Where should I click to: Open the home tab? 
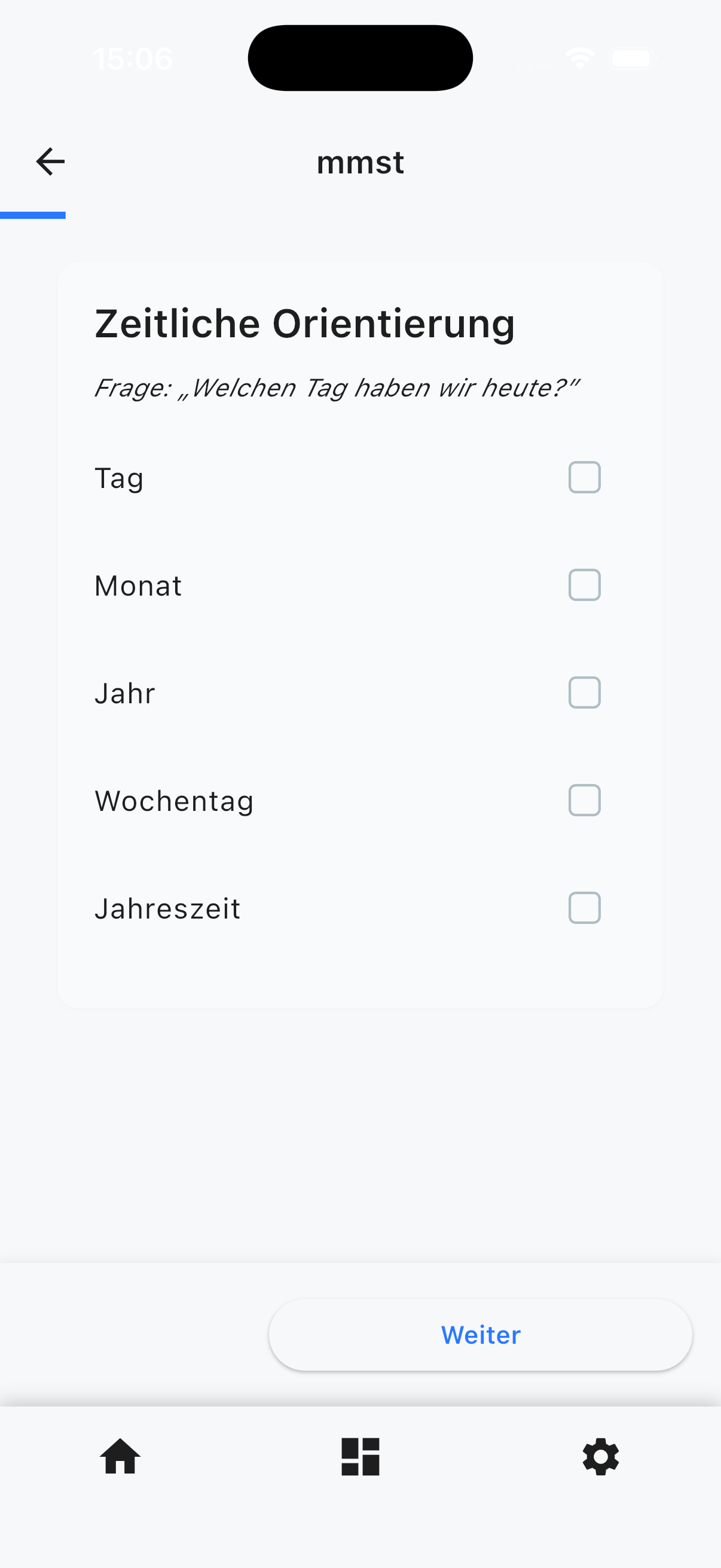point(120,1457)
